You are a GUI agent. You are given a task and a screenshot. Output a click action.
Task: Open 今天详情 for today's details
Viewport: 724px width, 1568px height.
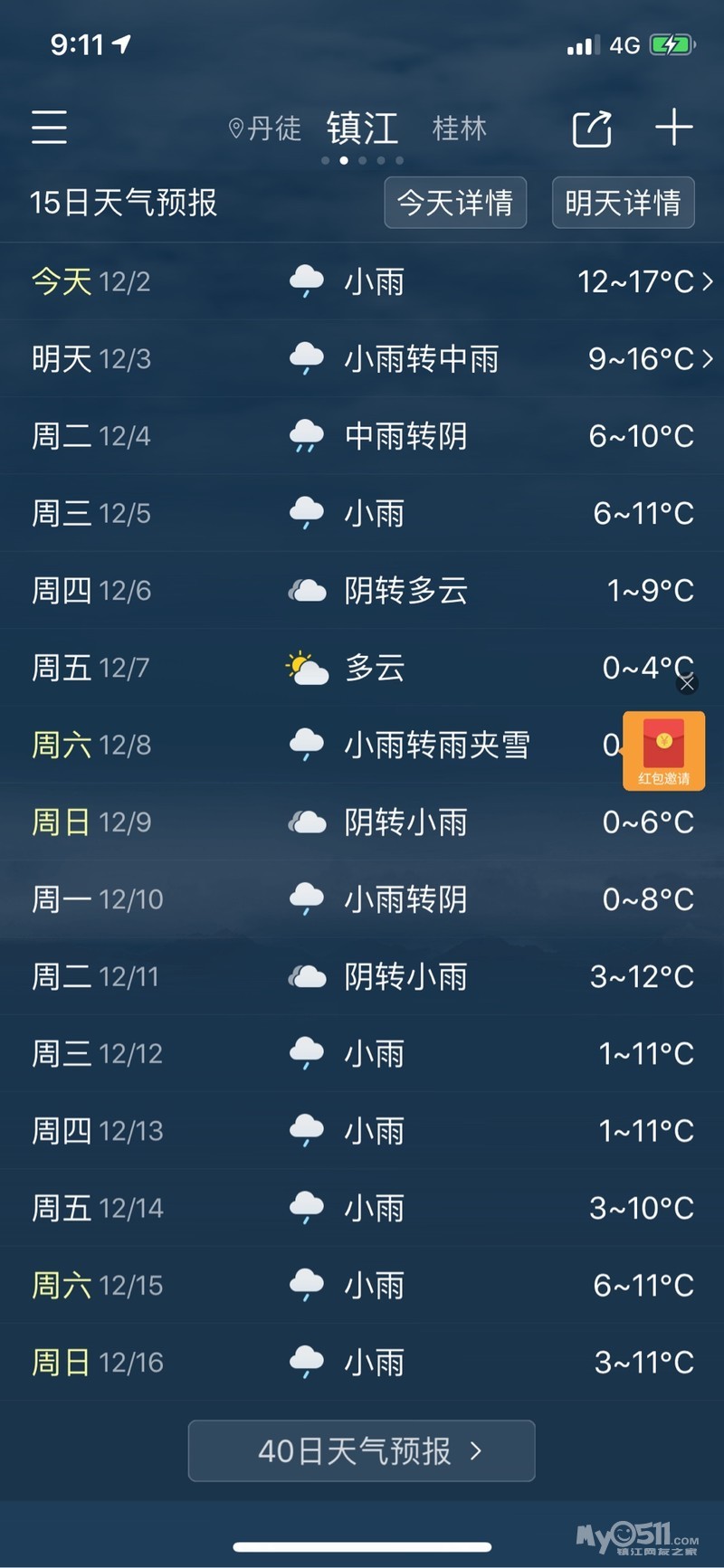click(x=455, y=203)
